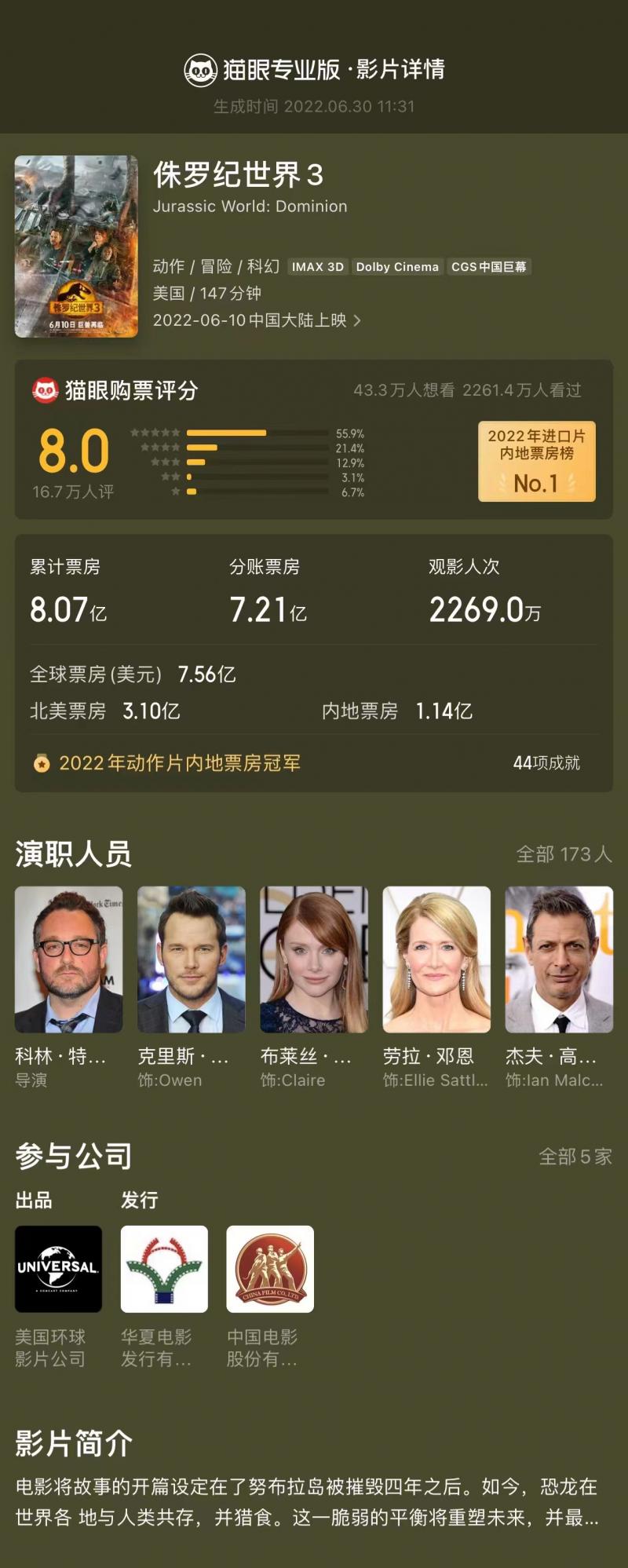Click the Maoyan cat logo in header
Viewport: 628px width, 1568px height.
click(199, 71)
